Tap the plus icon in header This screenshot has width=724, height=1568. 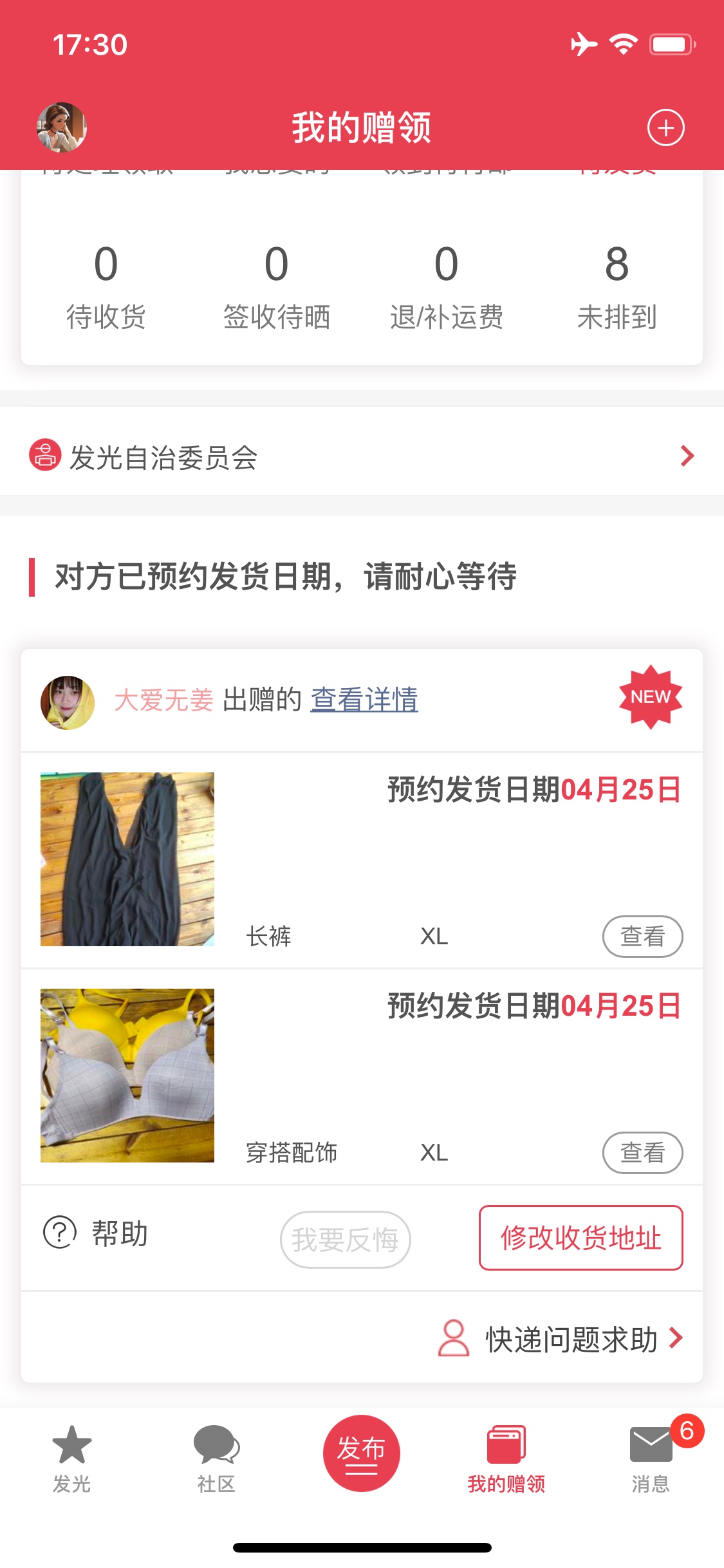pos(665,127)
